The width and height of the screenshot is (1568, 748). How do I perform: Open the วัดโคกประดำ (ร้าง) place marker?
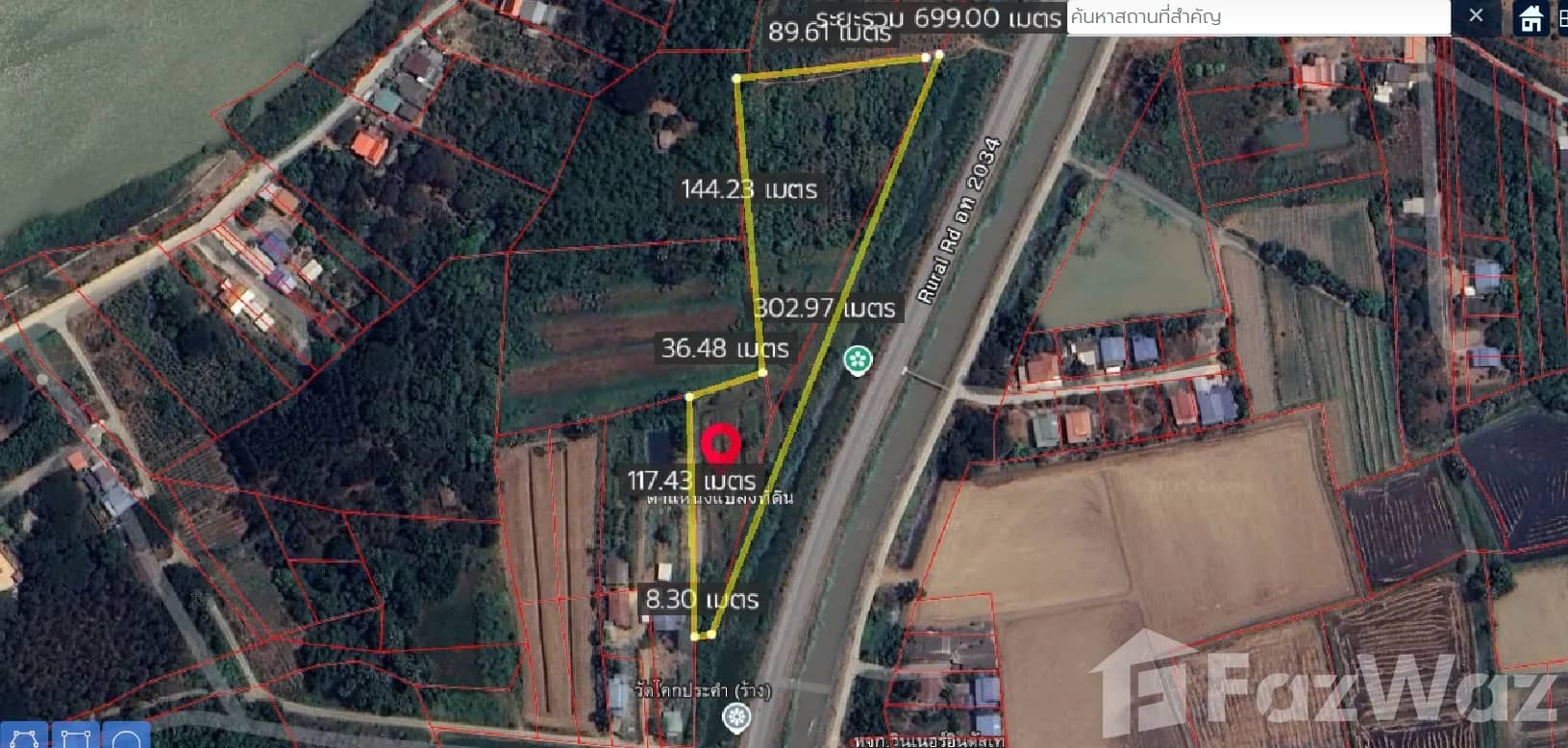click(x=736, y=715)
